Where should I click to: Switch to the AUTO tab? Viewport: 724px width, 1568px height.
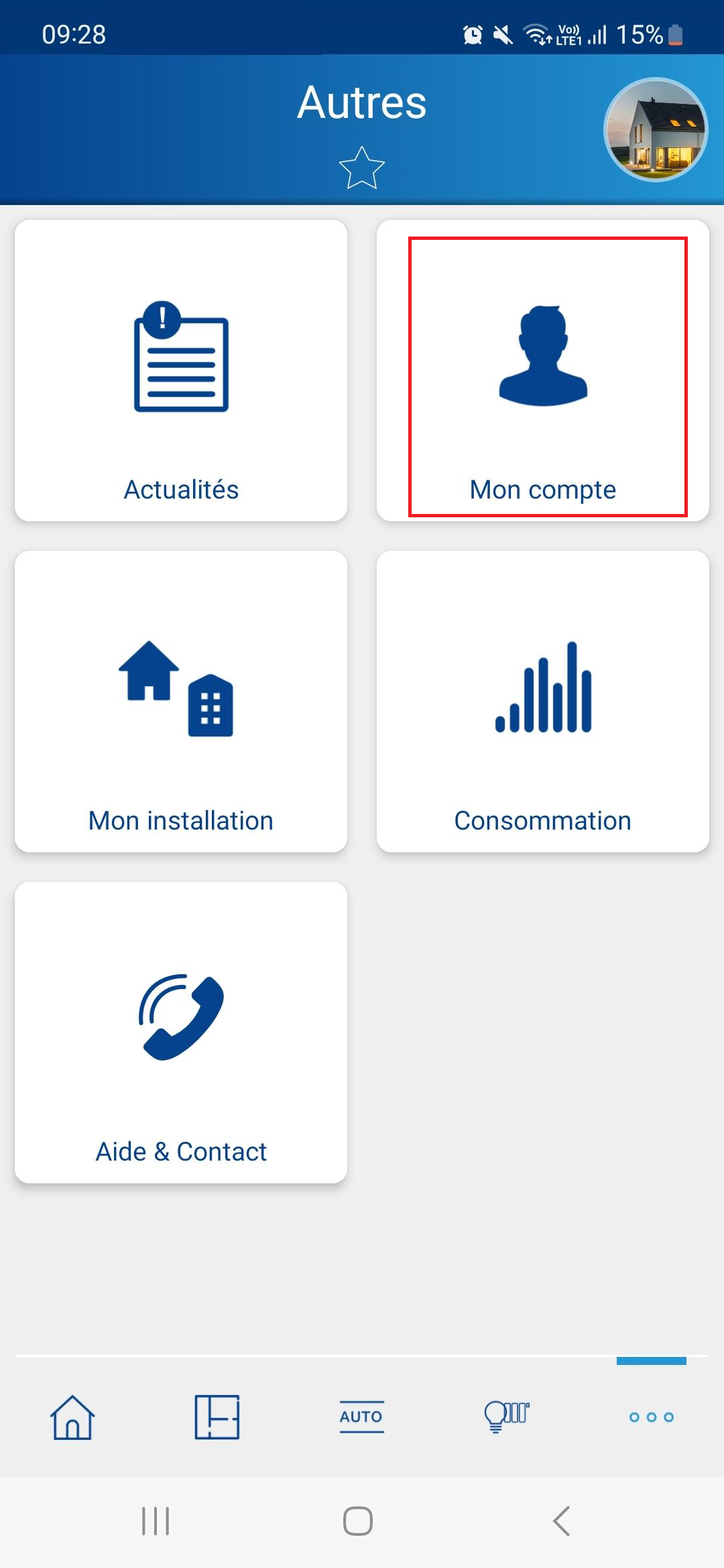pyautogui.click(x=361, y=1417)
